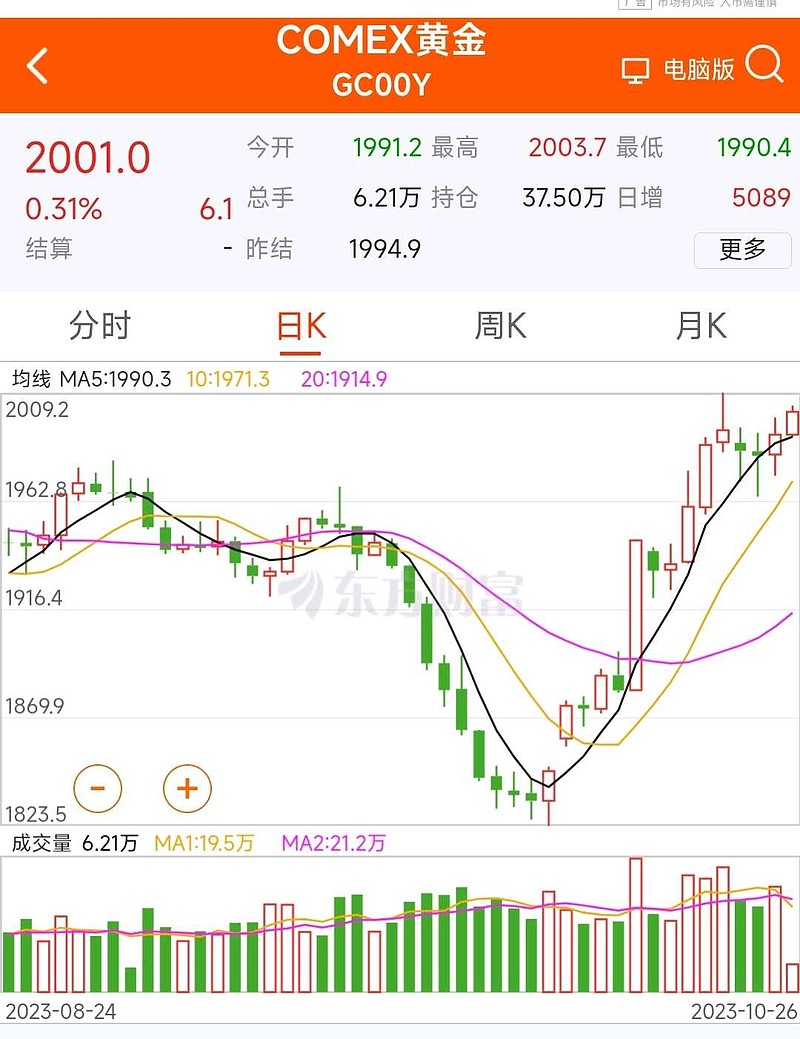800x1039 pixels.
Task: Zoom in the chart with the plus icon
Action: coord(184,789)
